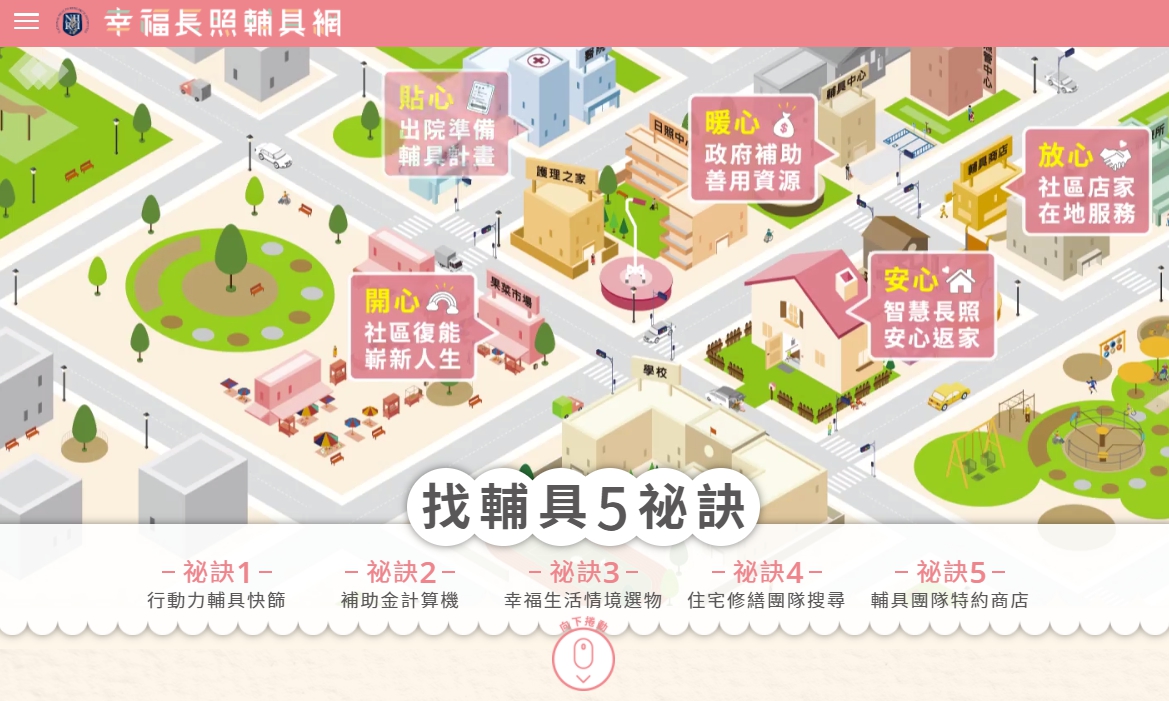Go to 幸福長照輔具網 home via site title
The image size is (1169, 701).
pos(222,22)
